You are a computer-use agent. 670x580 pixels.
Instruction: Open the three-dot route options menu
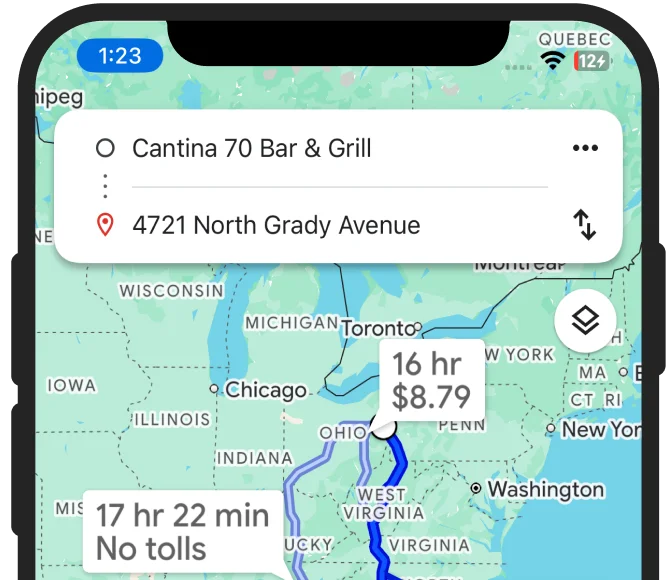[585, 149]
